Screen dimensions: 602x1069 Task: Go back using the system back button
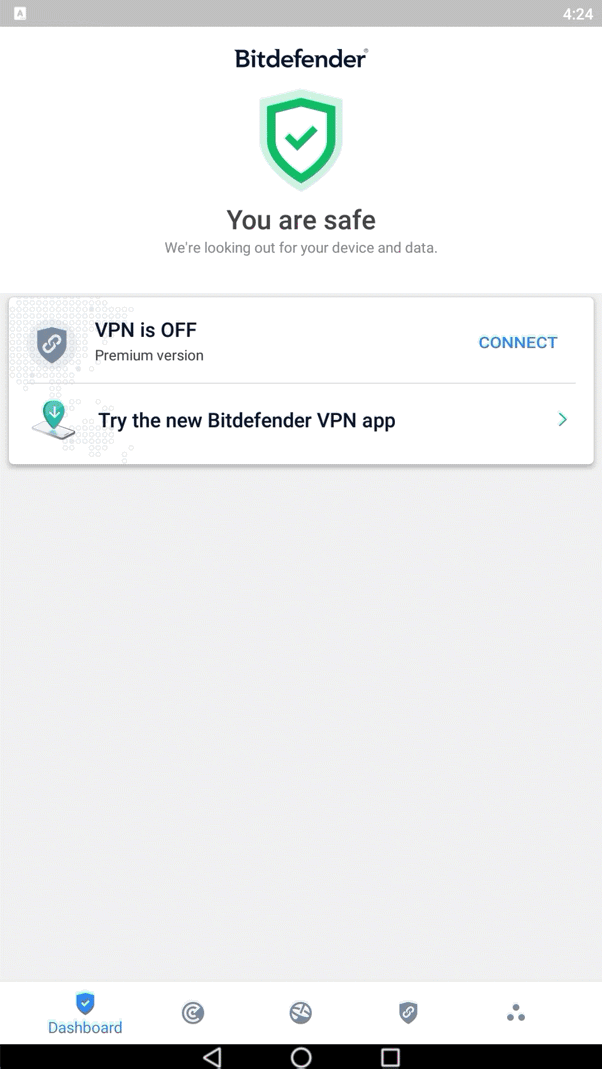coord(212,1057)
